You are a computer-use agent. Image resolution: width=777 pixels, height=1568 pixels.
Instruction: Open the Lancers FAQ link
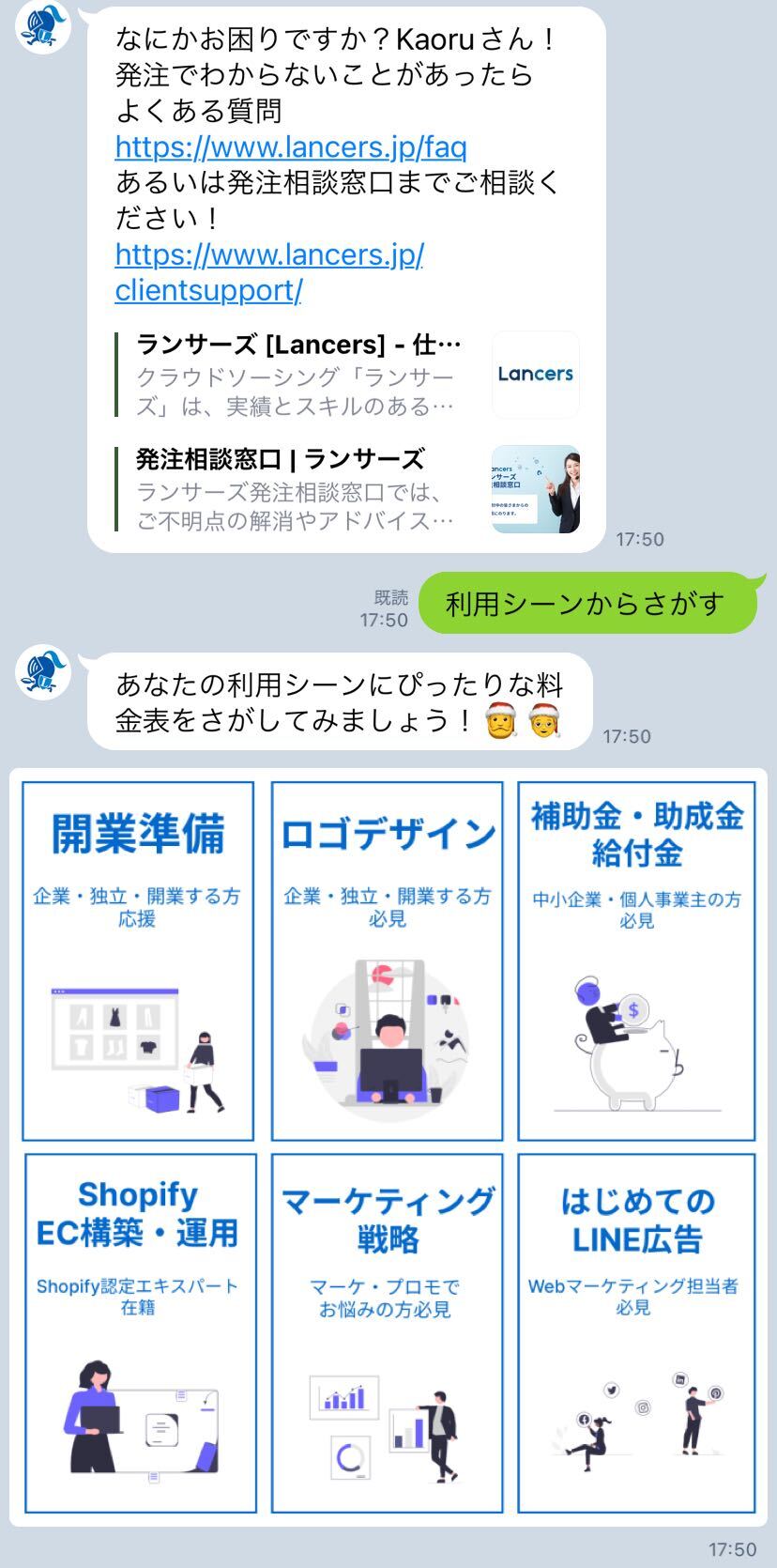point(291,146)
